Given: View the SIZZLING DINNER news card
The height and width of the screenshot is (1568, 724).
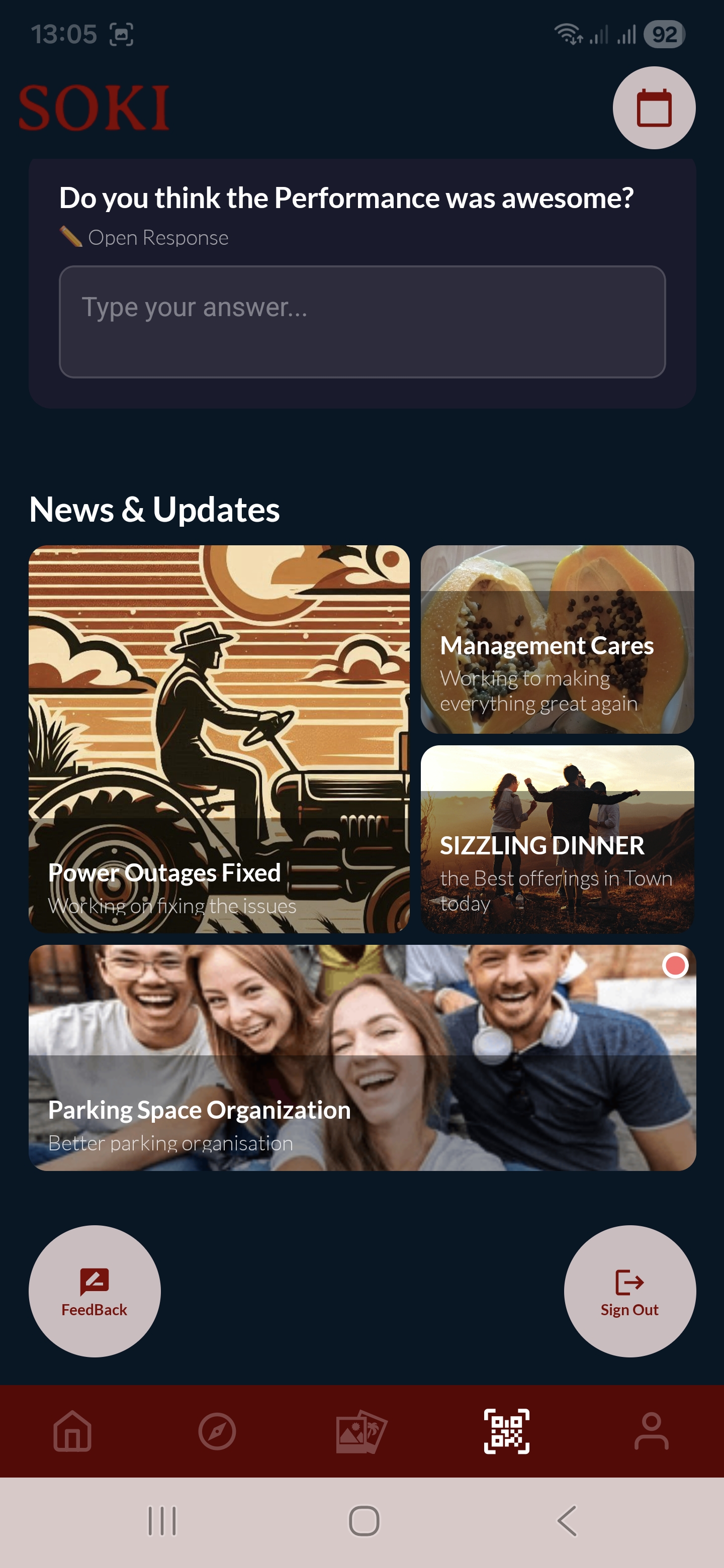Looking at the screenshot, I should click(557, 839).
